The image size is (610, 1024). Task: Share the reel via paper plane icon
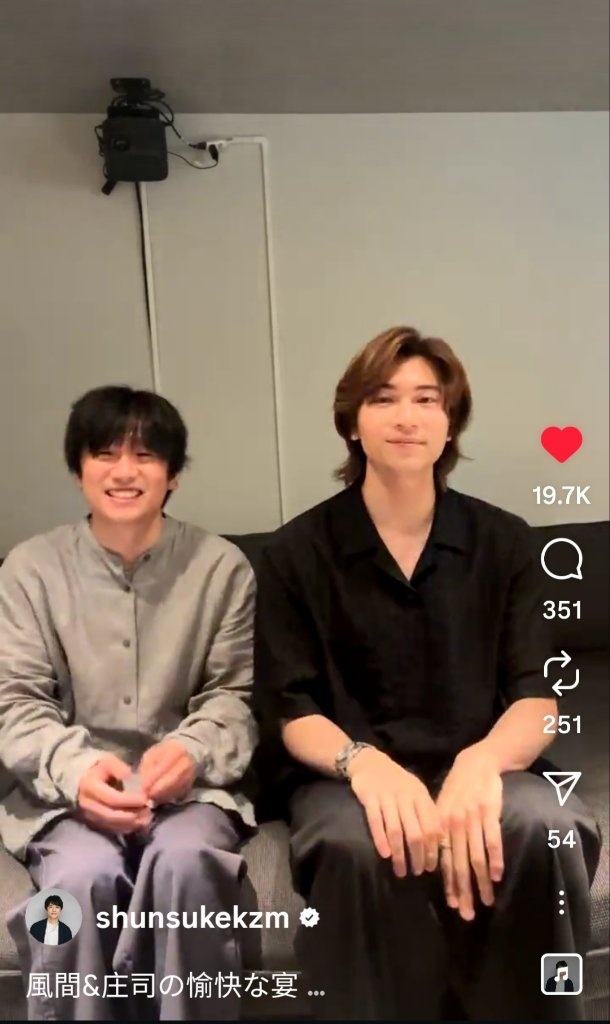click(562, 788)
